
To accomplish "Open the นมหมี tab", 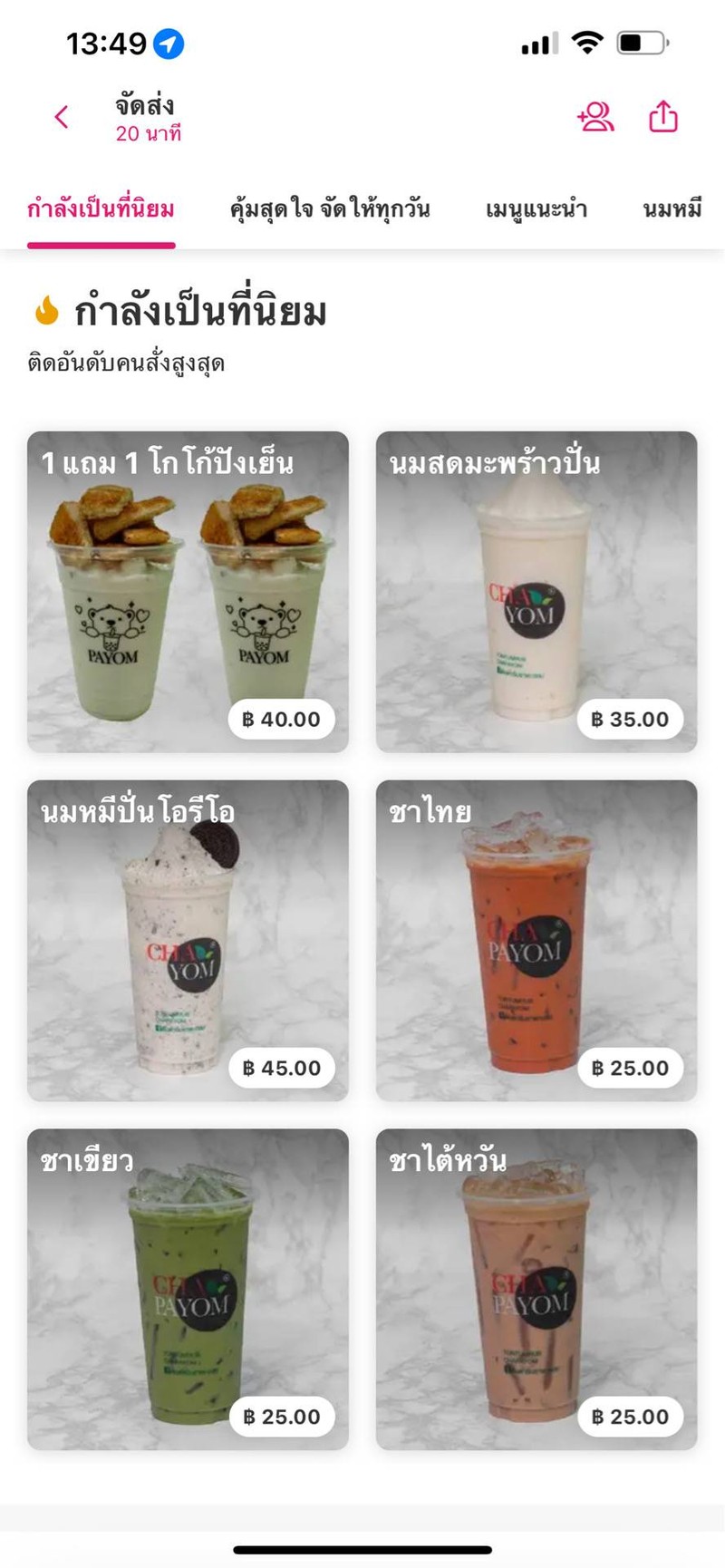I will tap(672, 210).
